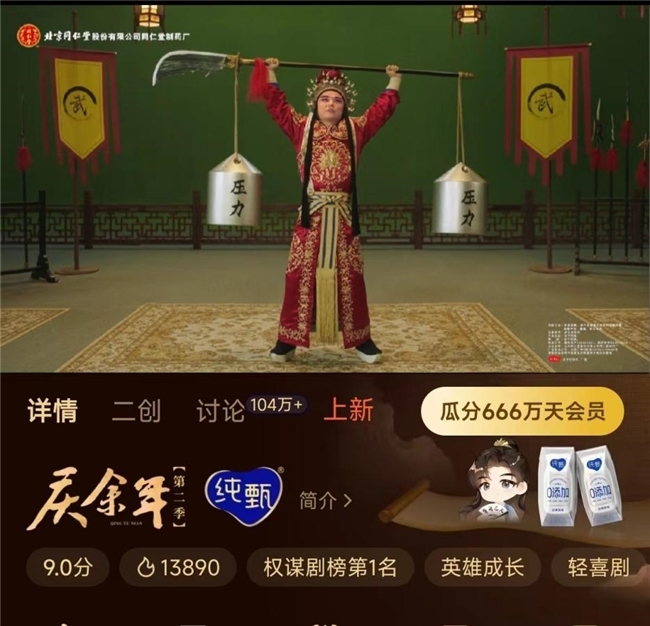650x626 pixels.
Task: Expand the 简介 introduction
Action: click(x=325, y=500)
